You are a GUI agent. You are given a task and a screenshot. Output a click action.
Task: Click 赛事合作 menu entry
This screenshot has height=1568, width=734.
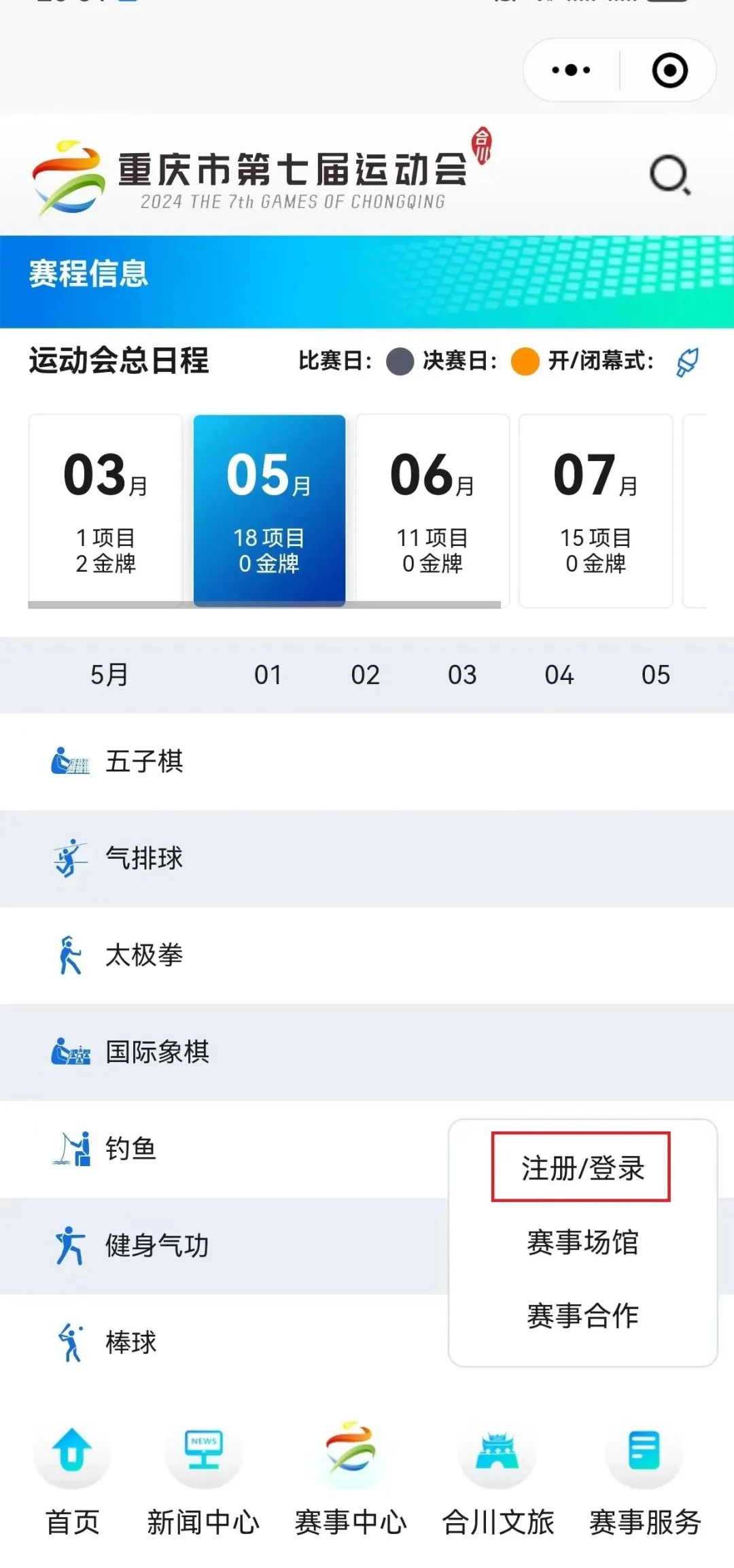582,1315
